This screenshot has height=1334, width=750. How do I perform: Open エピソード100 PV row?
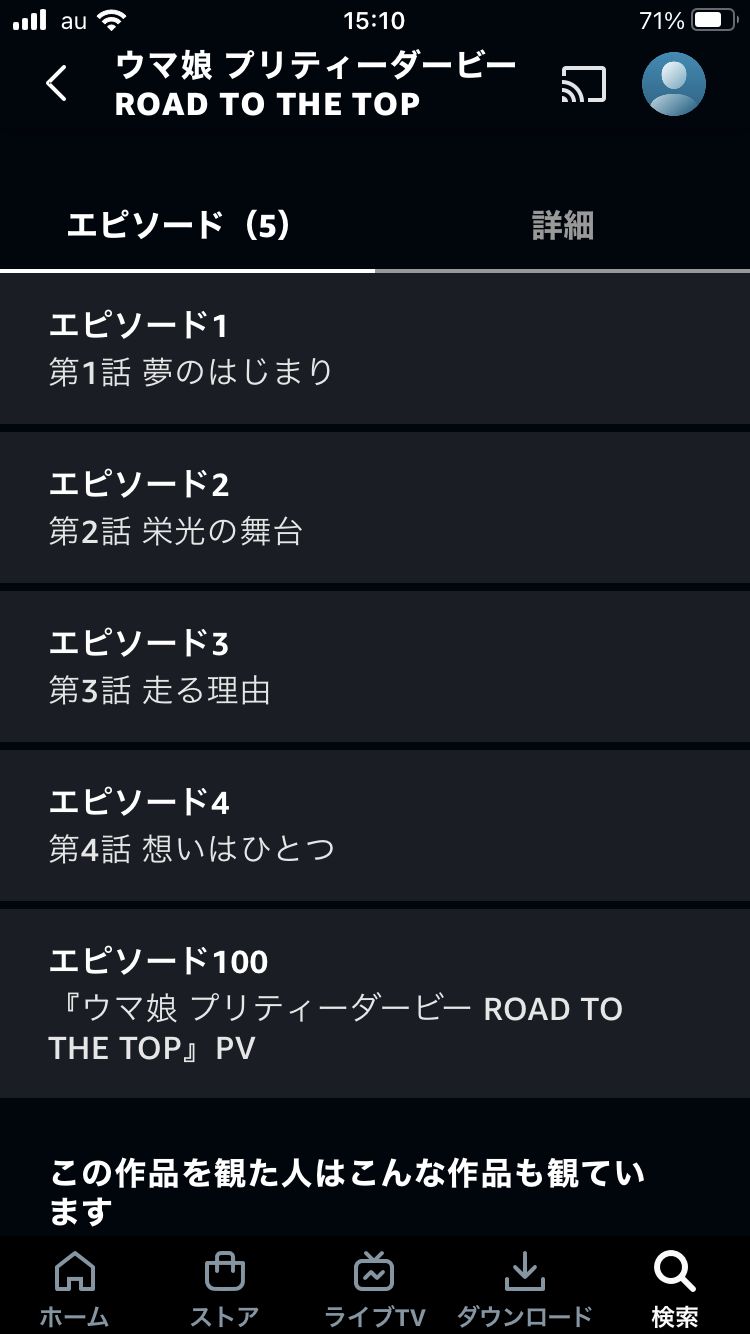(x=375, y=1003)
